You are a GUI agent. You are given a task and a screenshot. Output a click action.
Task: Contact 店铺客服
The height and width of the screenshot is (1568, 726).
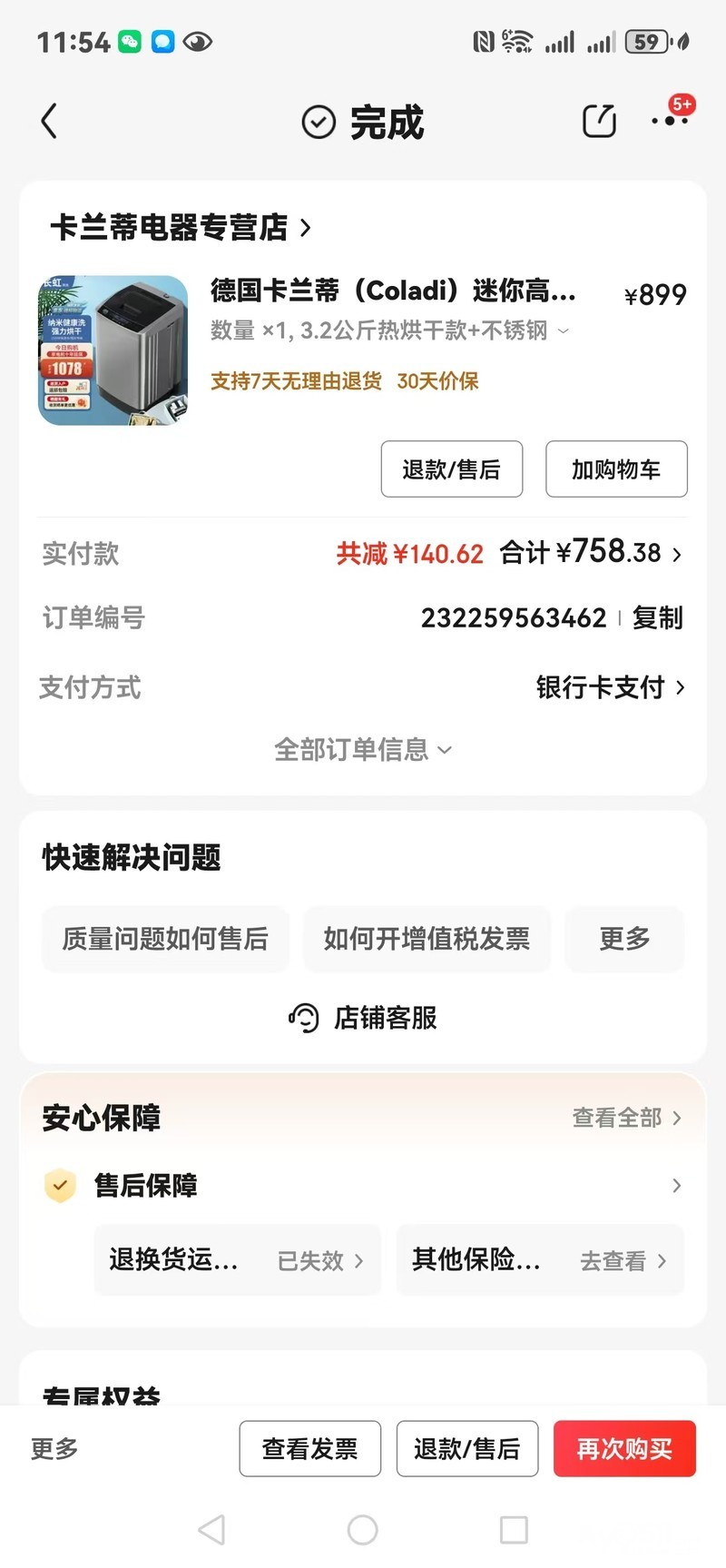[x=363, y=1018]
